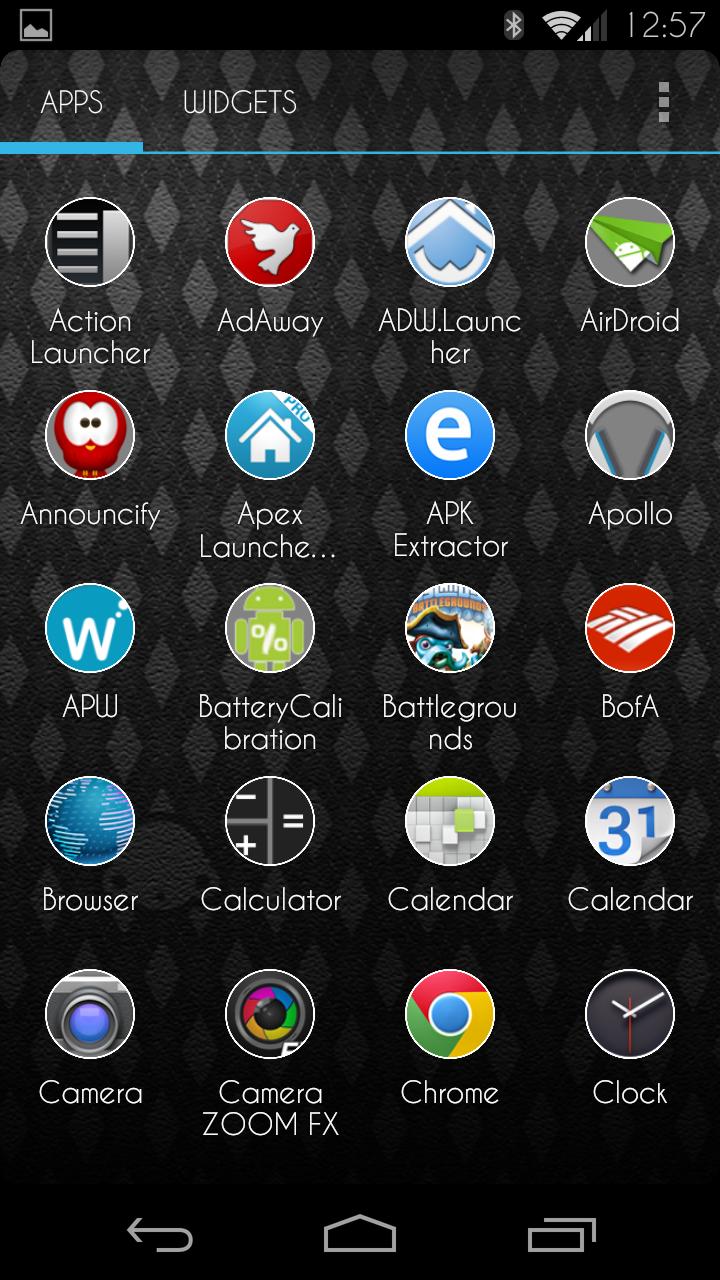Screen dimensions: 720x1280
Task: Launch the Announcify app
Action: click(x=90, y=435)
